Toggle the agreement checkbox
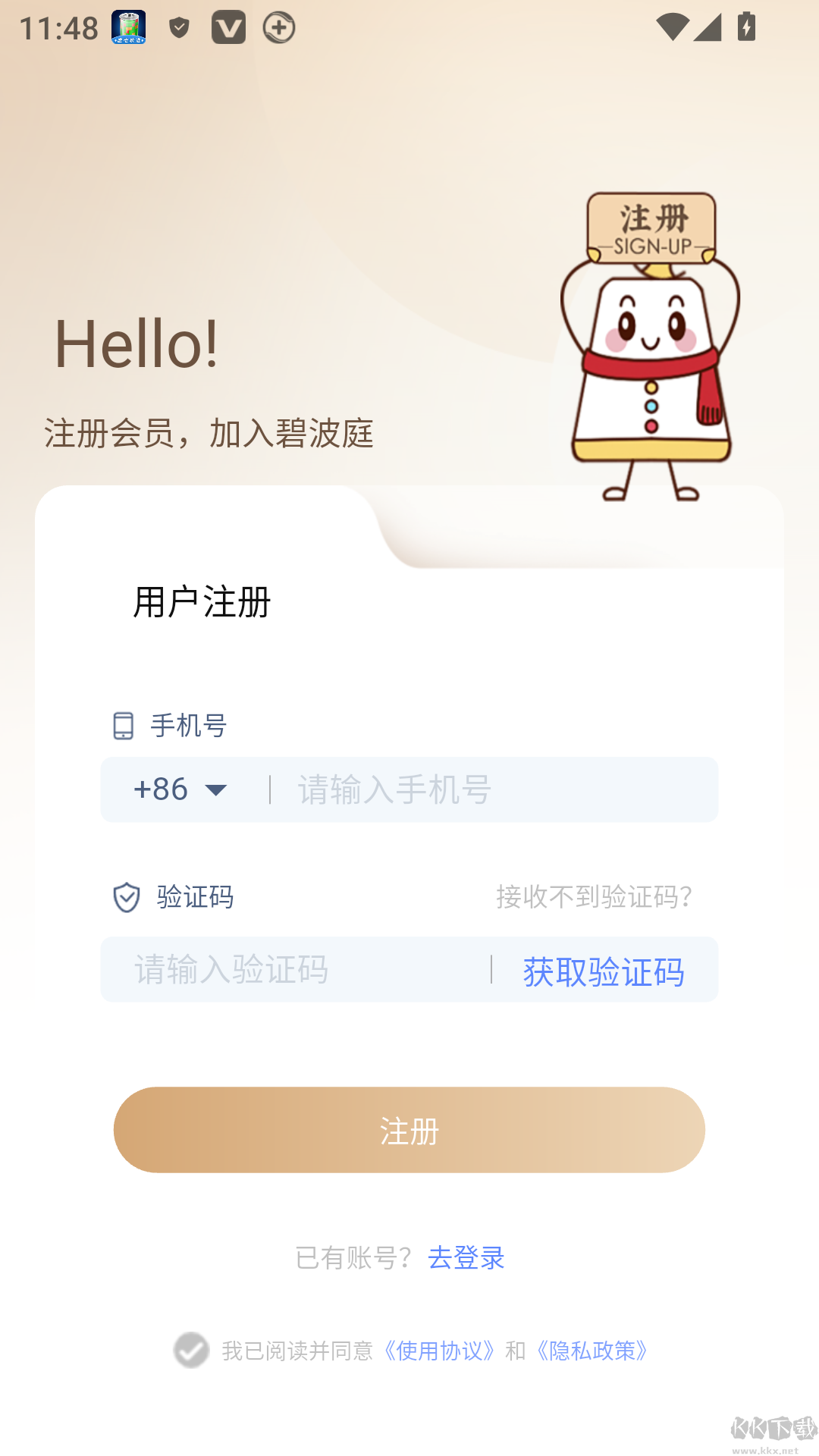 tap(191, 1350)
